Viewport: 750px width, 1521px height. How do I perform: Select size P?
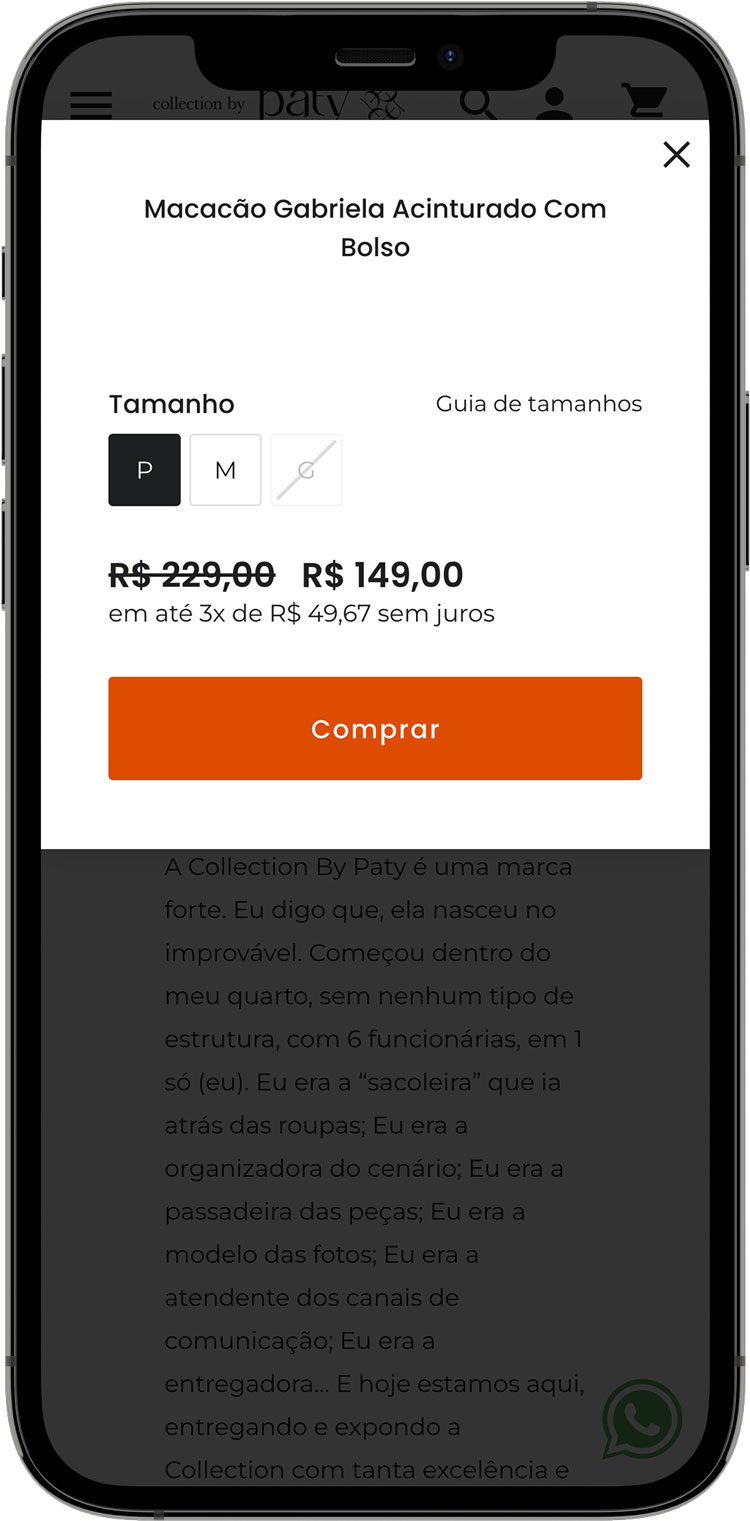coord(145,470)
